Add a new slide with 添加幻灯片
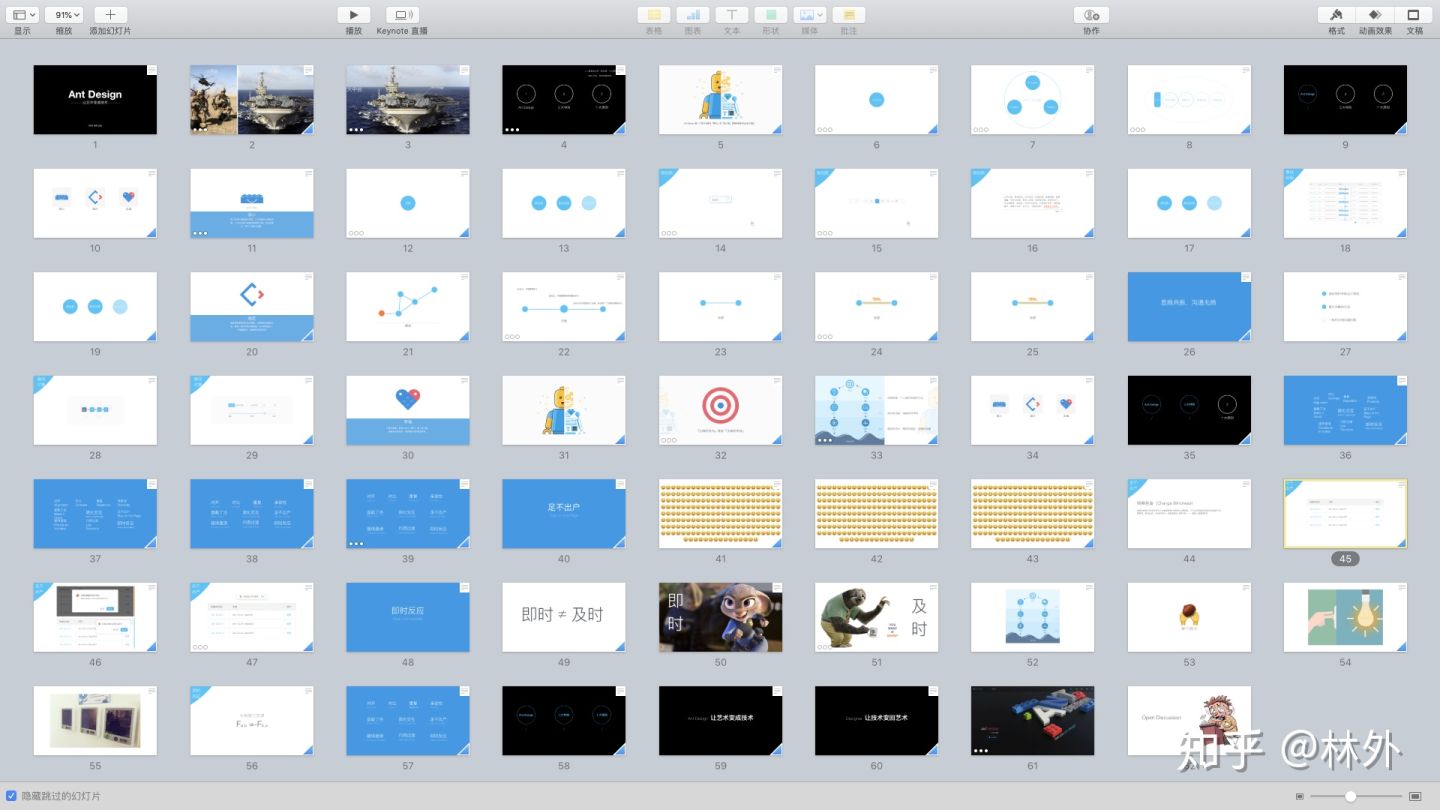The image size is (1440, 810). point(110,15)
